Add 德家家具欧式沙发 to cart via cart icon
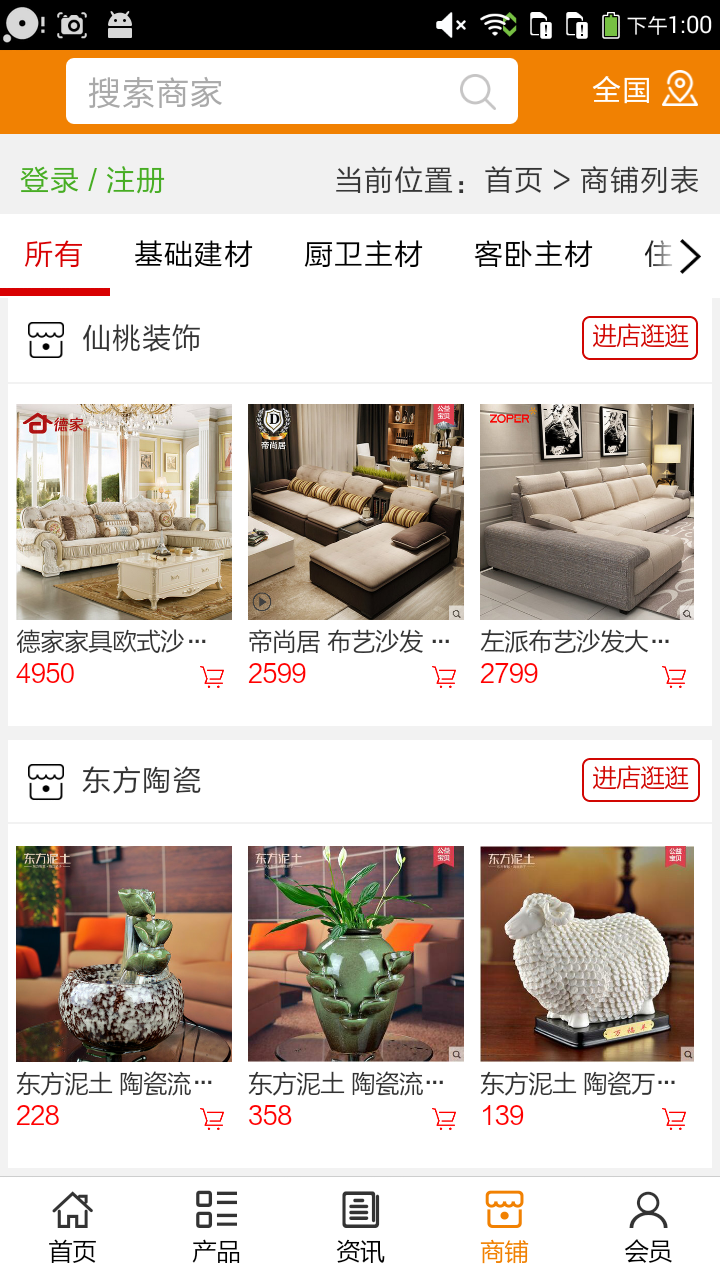Screen dimensions: 720x1280 [211, 677]
